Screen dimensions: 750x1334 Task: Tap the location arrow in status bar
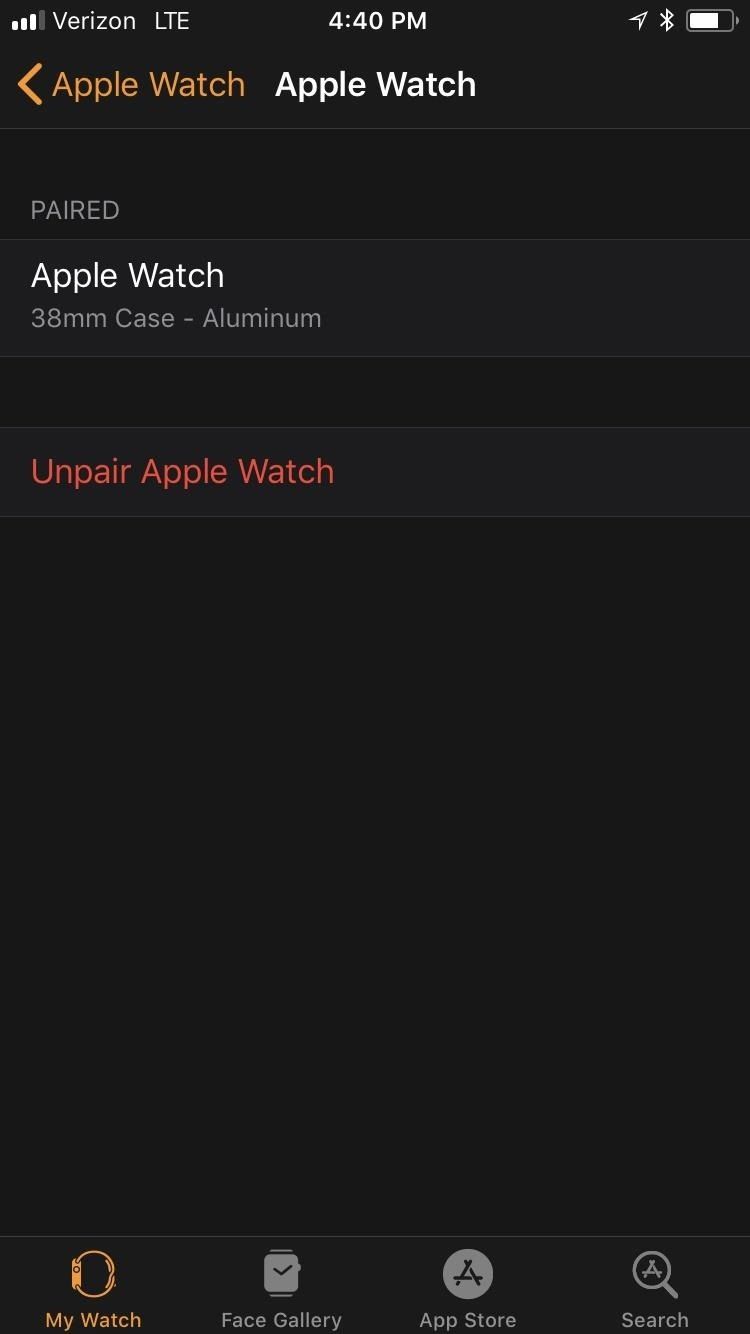pos(638,19)
